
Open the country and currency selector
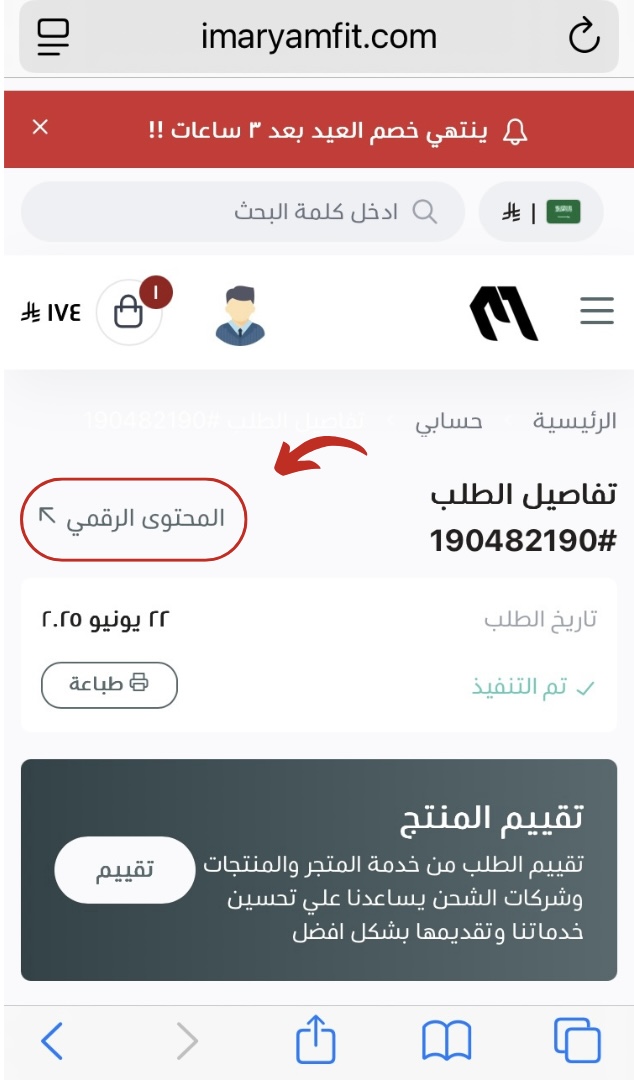(x=541, y=212)
